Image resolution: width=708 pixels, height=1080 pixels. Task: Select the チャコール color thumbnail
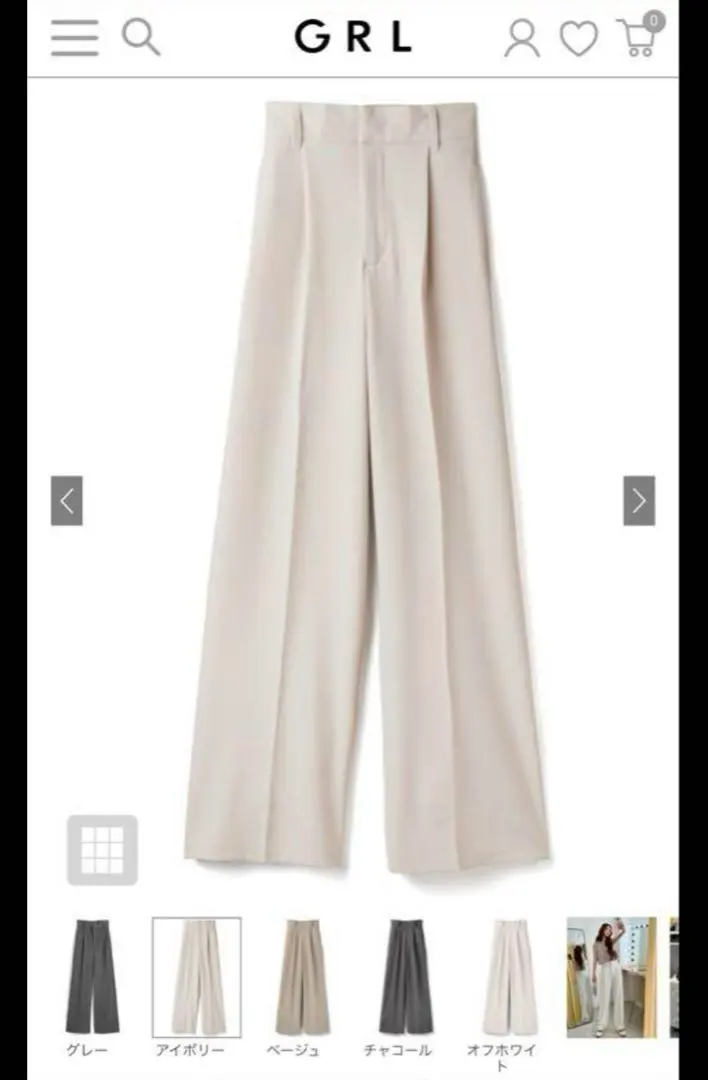coord(406,976)
